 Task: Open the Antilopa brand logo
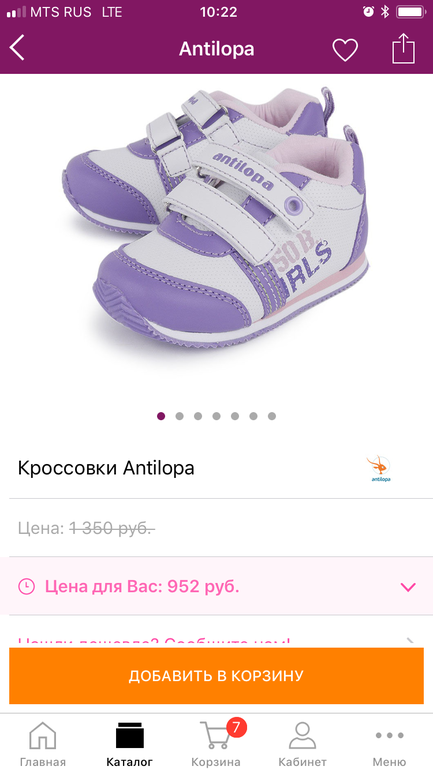point(378,468)
